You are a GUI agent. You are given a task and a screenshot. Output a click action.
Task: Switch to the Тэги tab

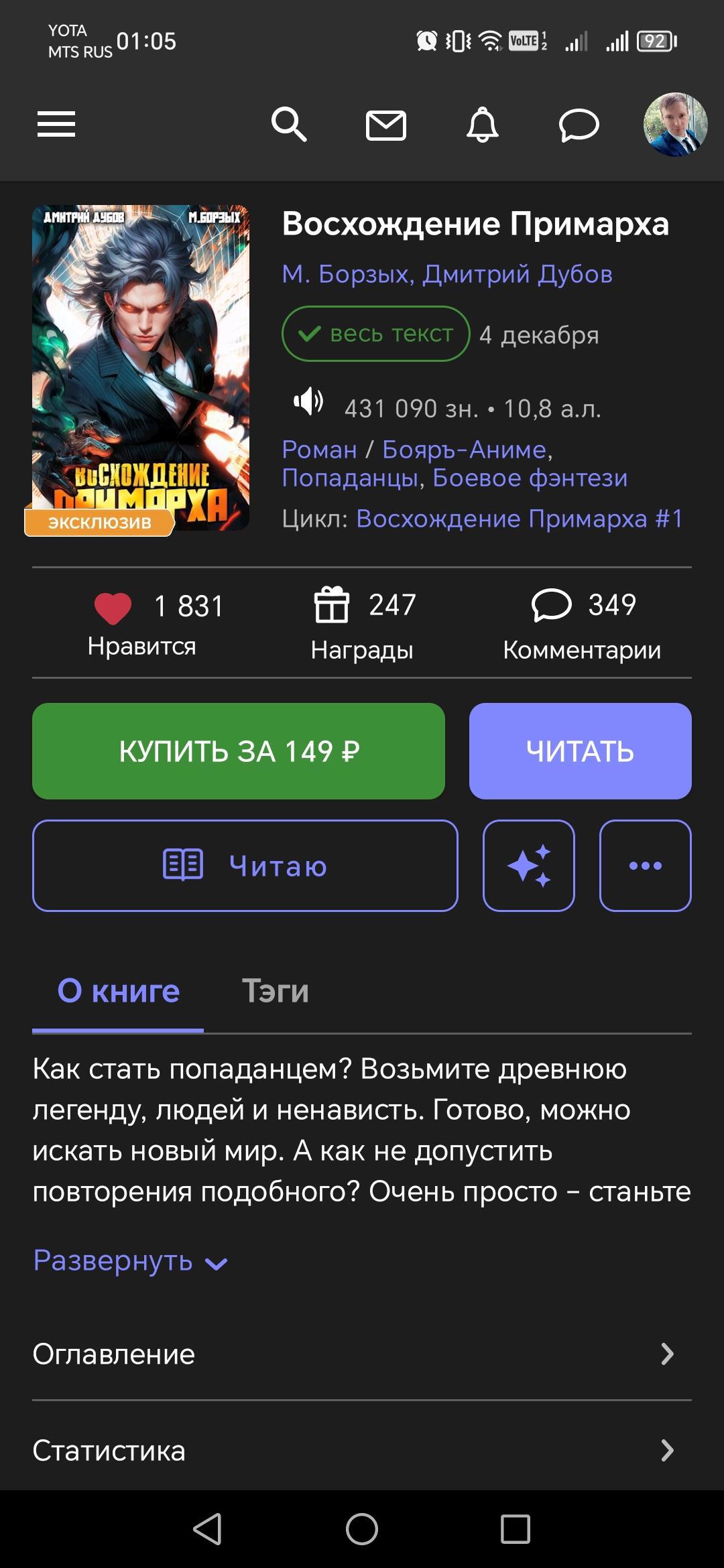click(275, 991)
